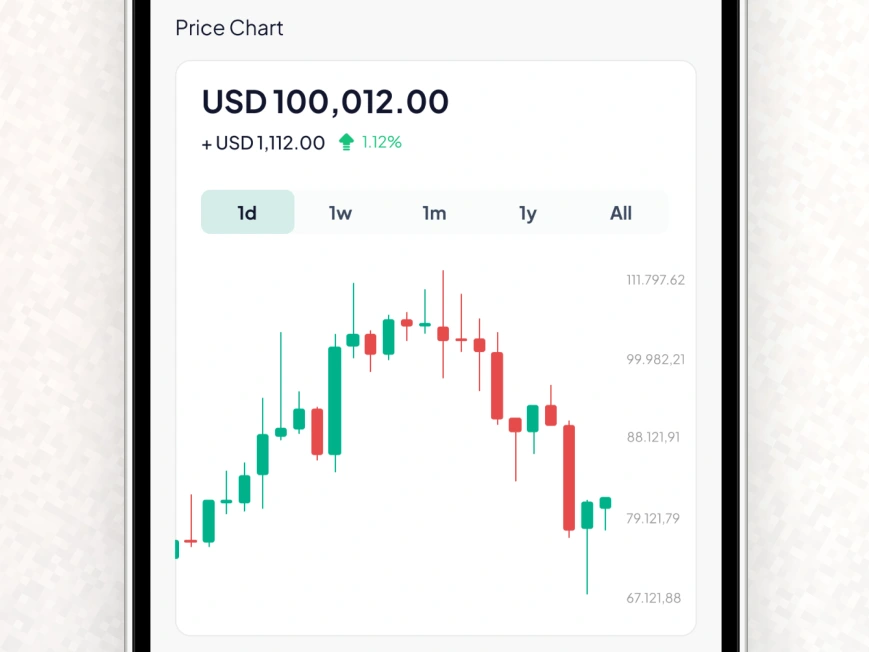The height and width of the screenshot is (652, 869).
Task: Show the 1m price chart
Action: 434,213
